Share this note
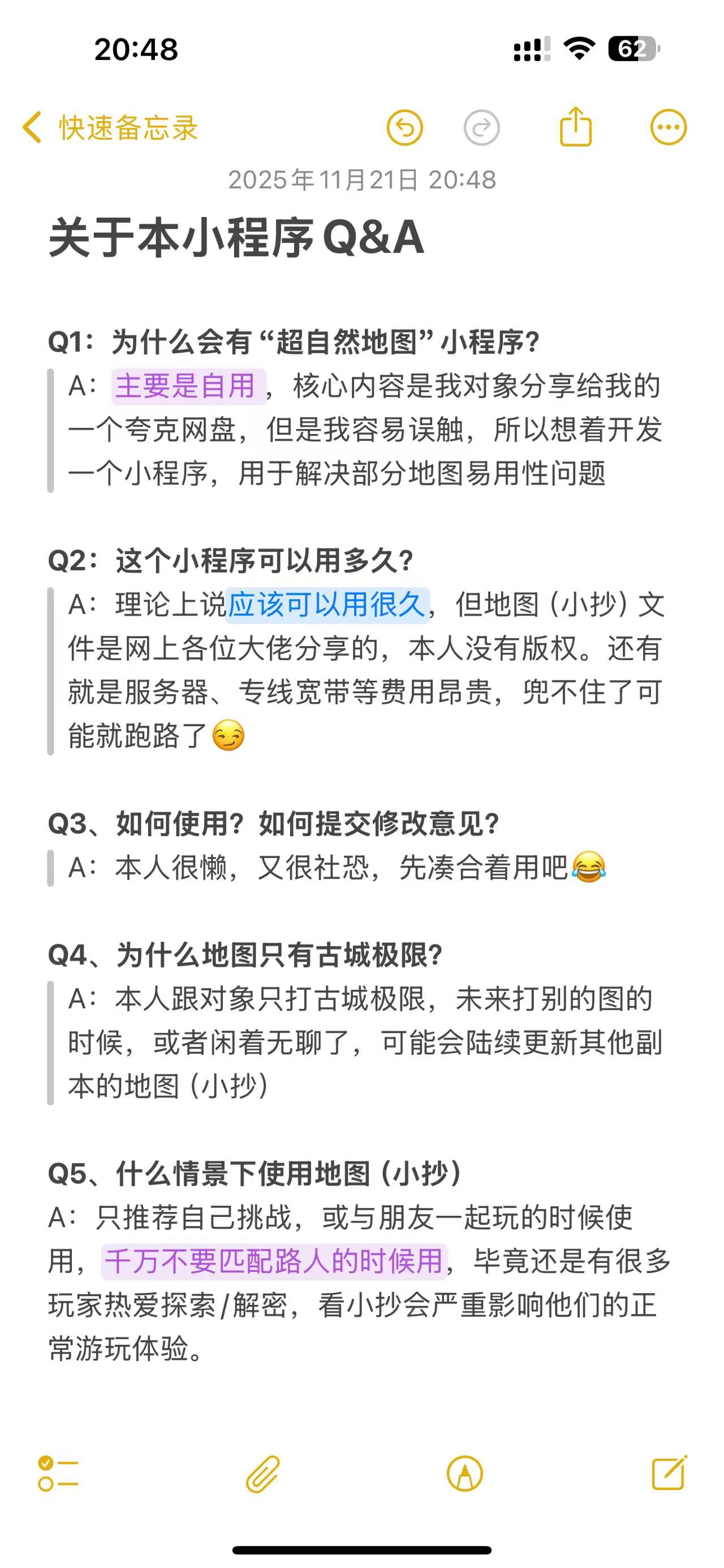 [x=575, y=127]
